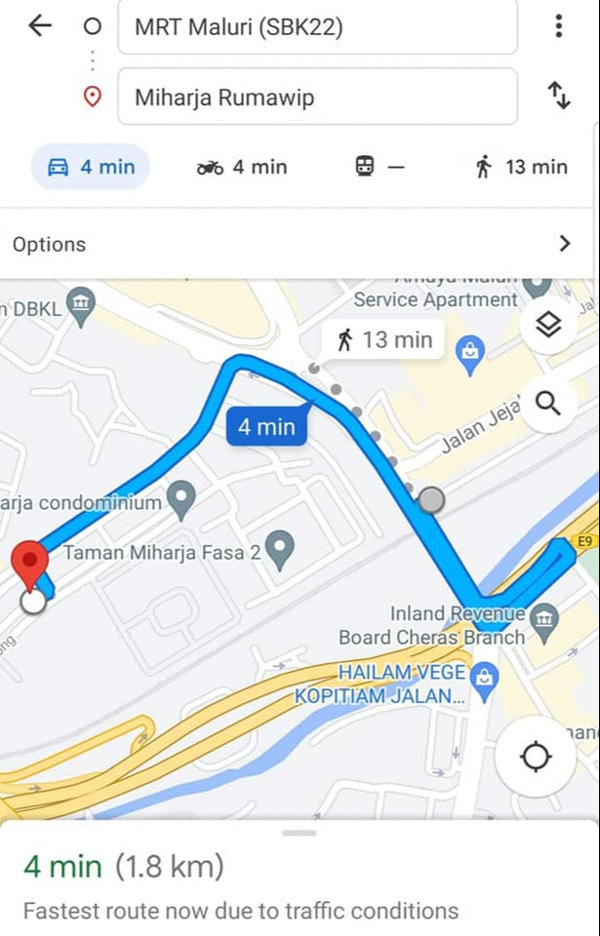Switch to walking directions, 13 min
This screenshot has width=600, height=936.
click(x=521, y=167)
